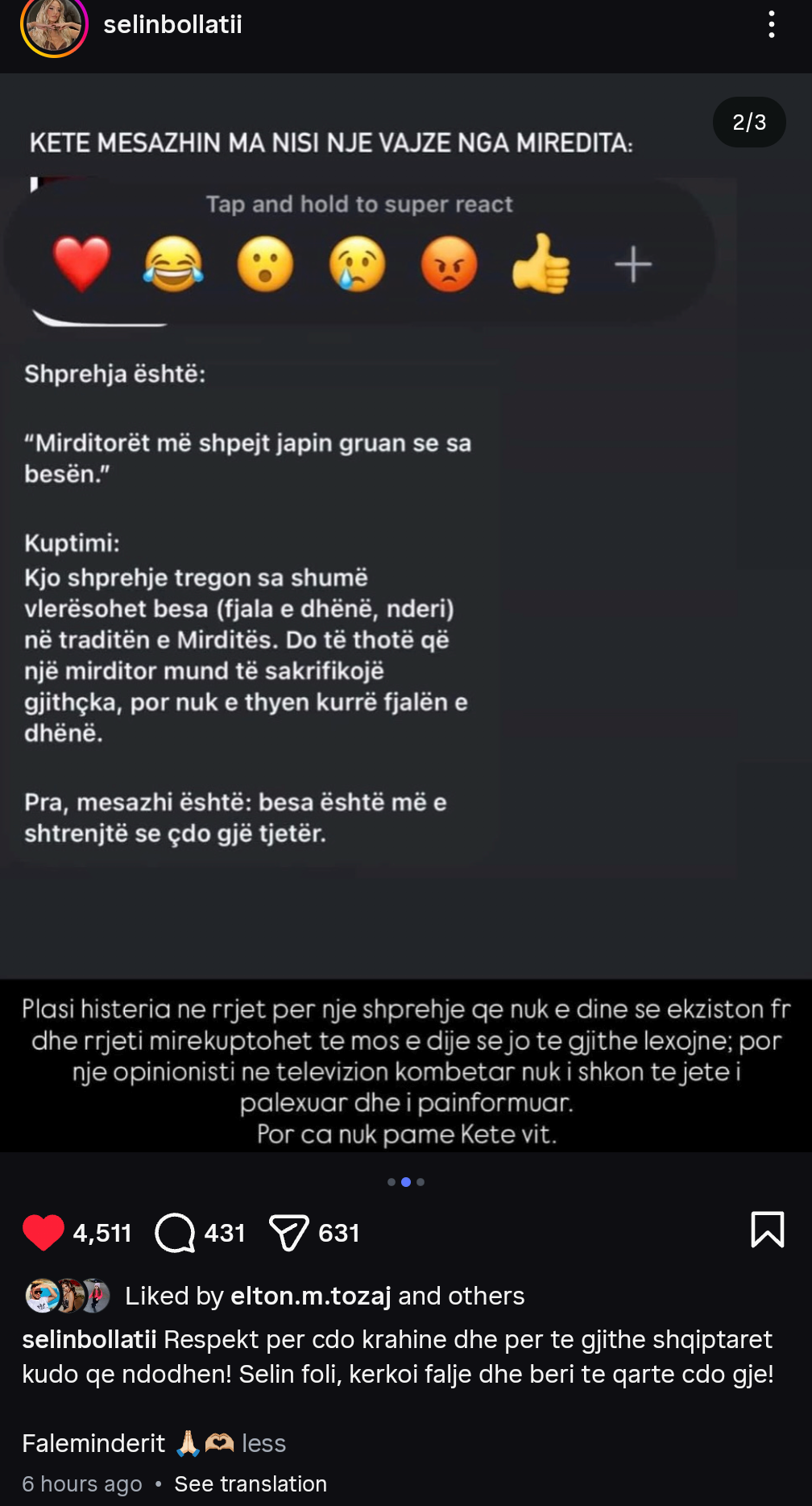Bookmark this post
This screenshot has height=1506, width=812.
point(767,1230)
